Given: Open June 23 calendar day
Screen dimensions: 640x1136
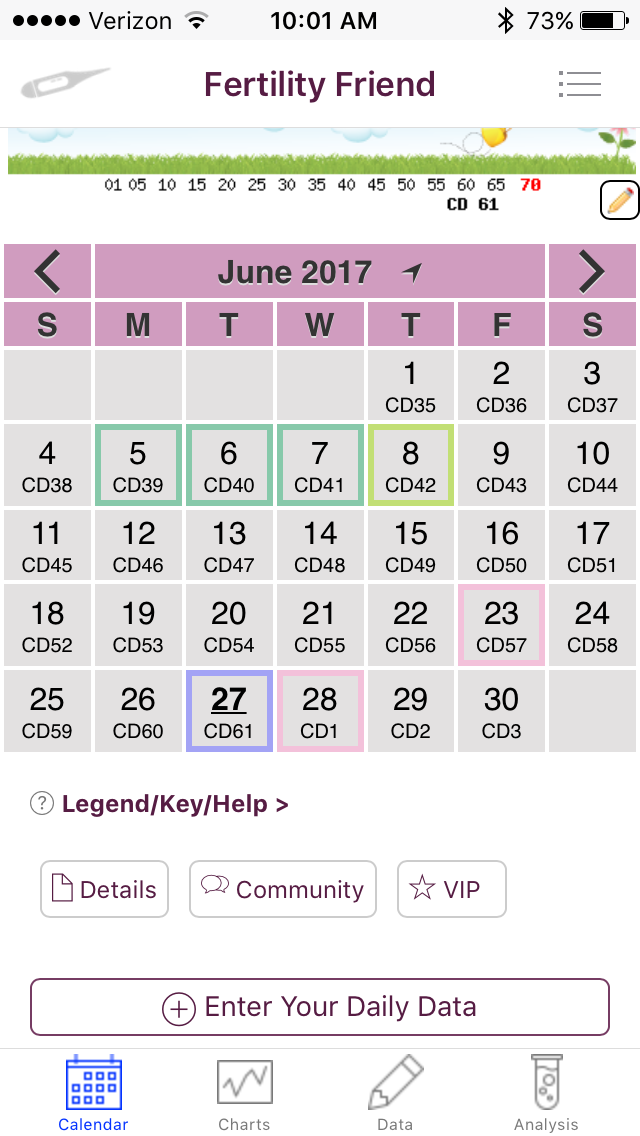Looking at the screenshot, I should click(x=502, y=625).
